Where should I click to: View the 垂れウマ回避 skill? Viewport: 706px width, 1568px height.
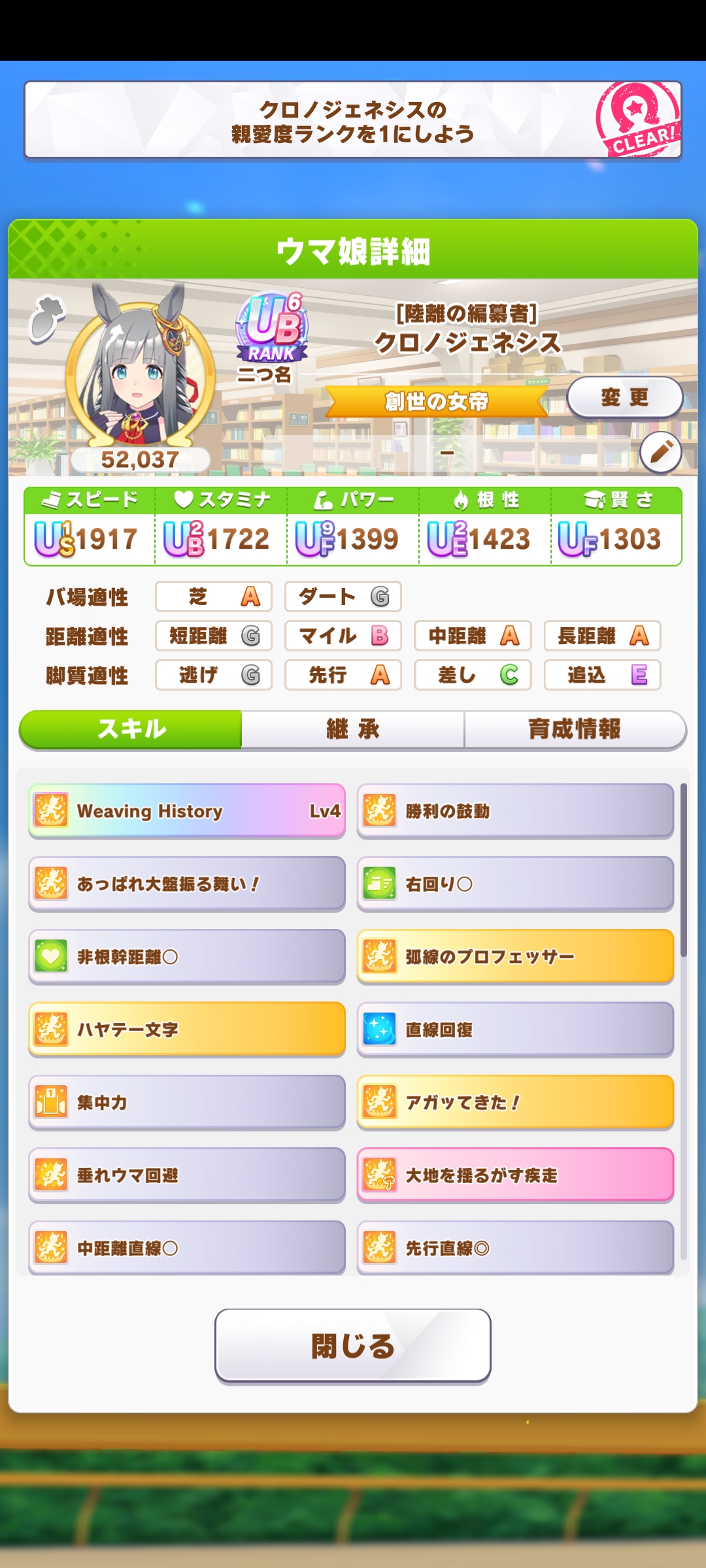[187, 1175]
